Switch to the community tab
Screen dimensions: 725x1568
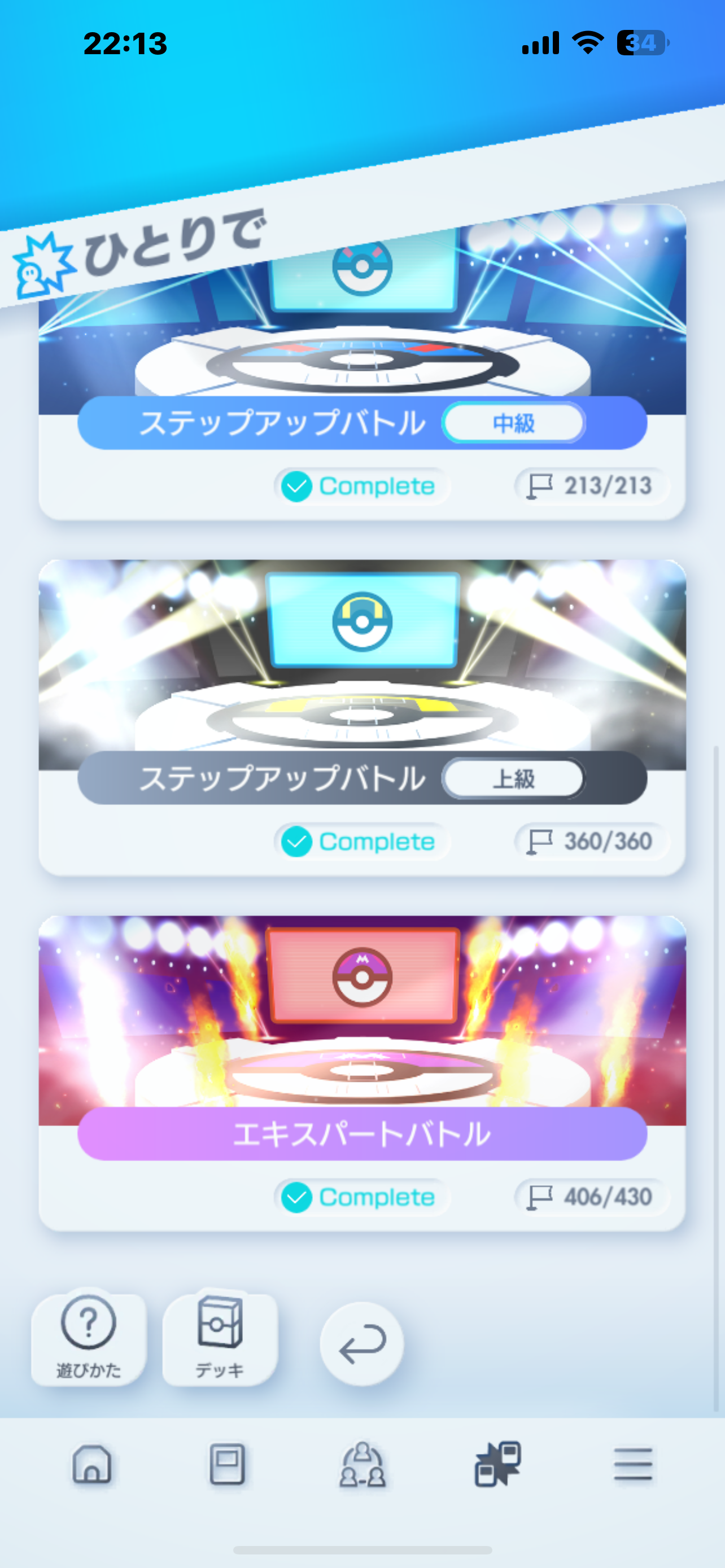coord(362,1465)
